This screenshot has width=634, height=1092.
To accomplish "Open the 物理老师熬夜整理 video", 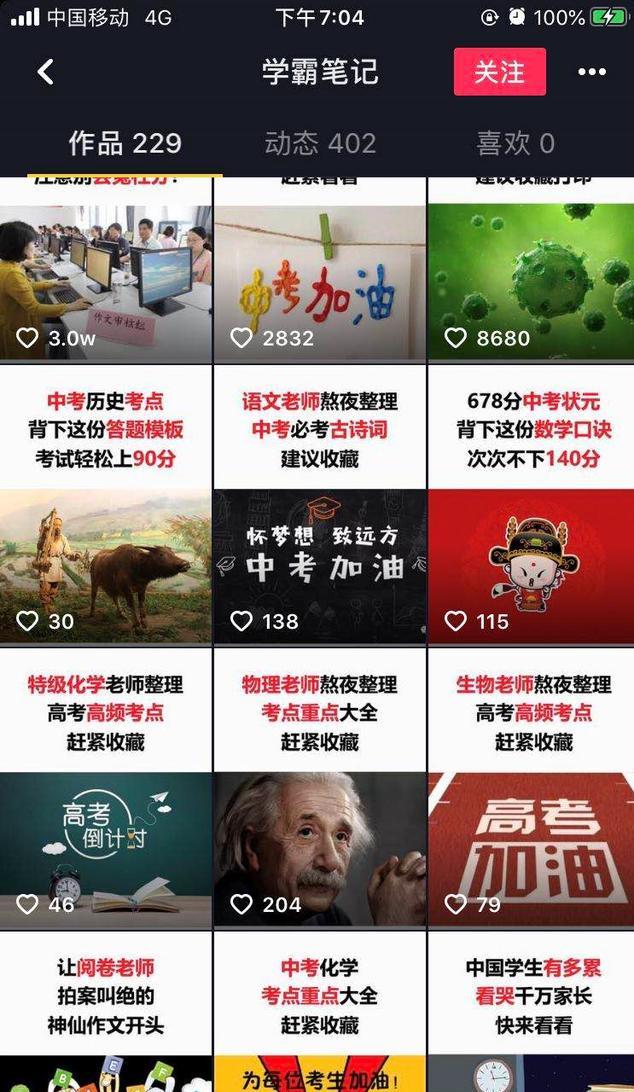I will [x=320, y=790].
